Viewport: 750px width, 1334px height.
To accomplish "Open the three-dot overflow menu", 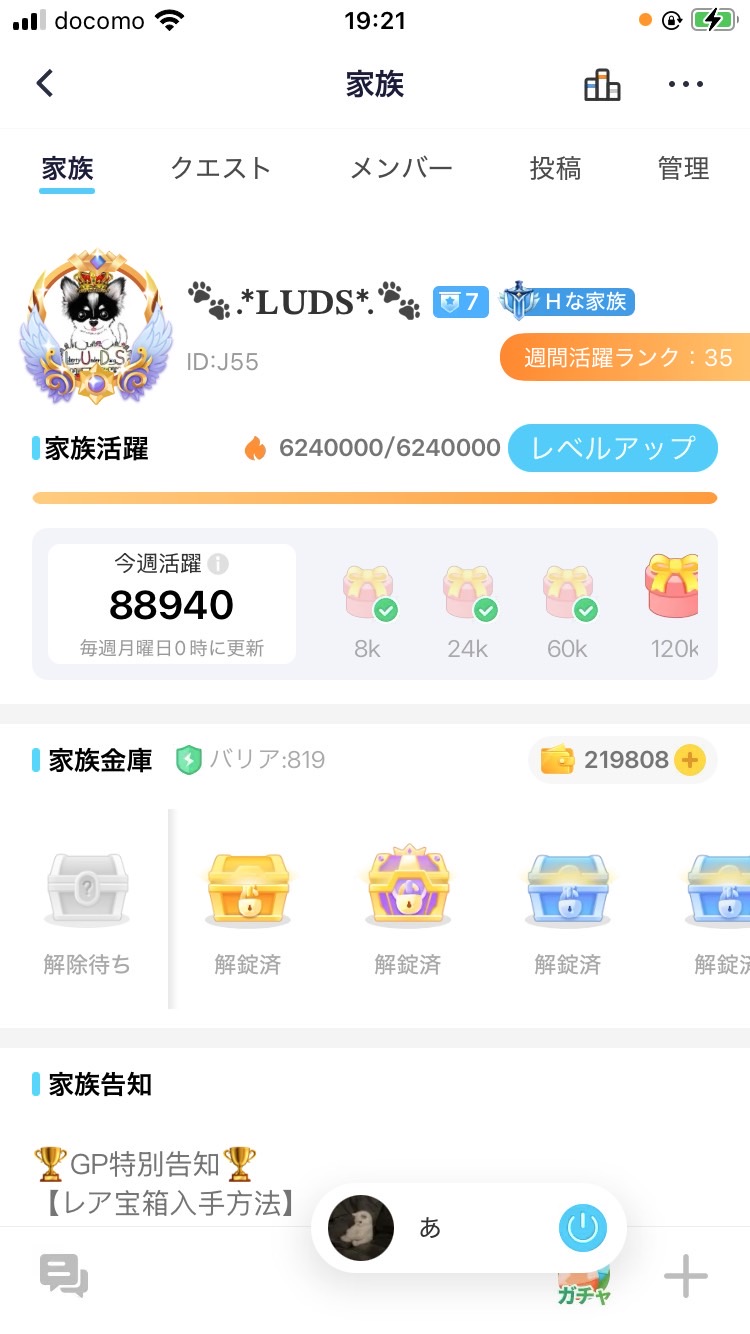I will (x=686, y=85).
